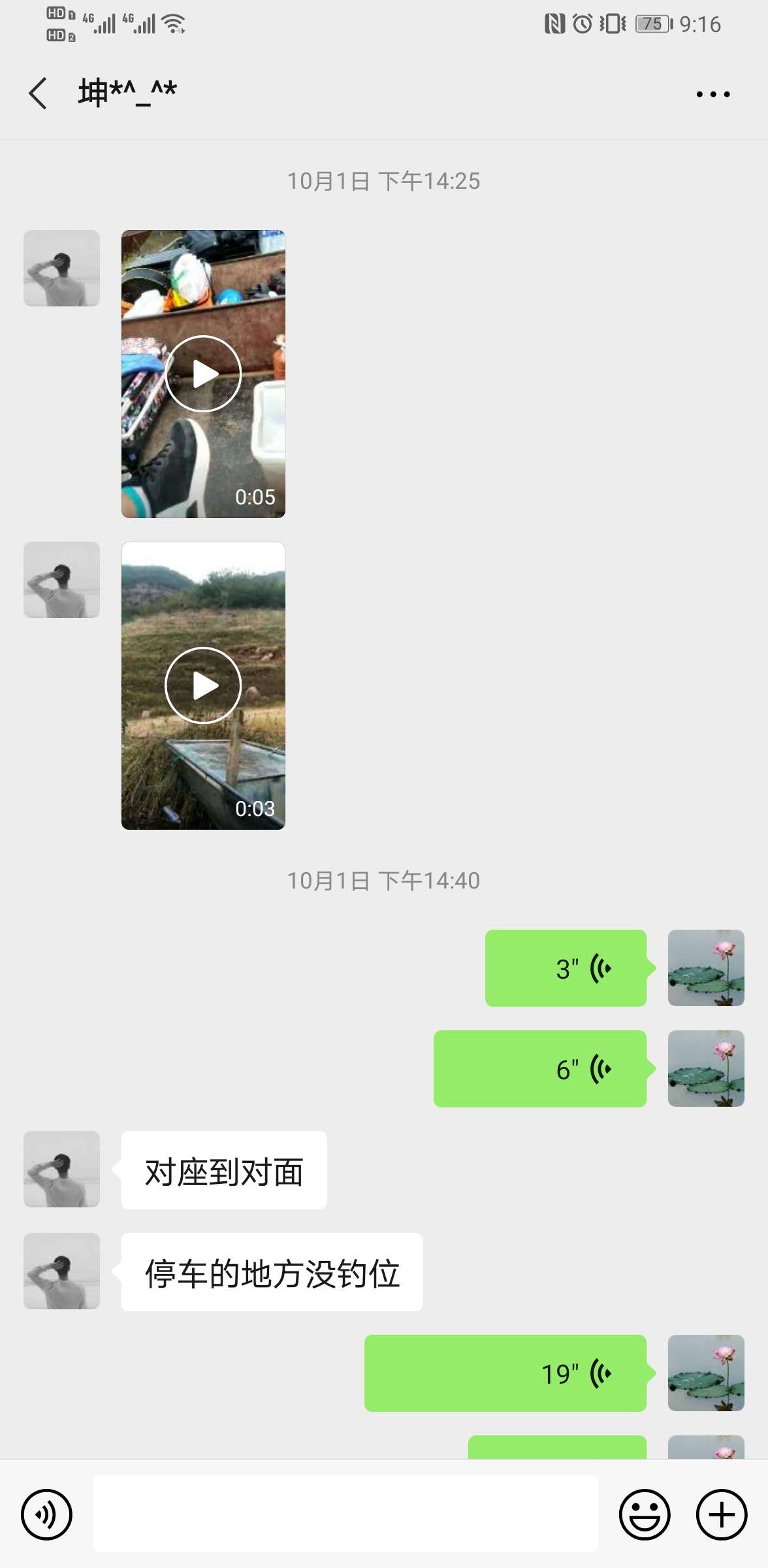The width and height of the screenshot is (768, 1568).
Task: Open the contact's avatar beside 对座到对面
Action: 61,1169
